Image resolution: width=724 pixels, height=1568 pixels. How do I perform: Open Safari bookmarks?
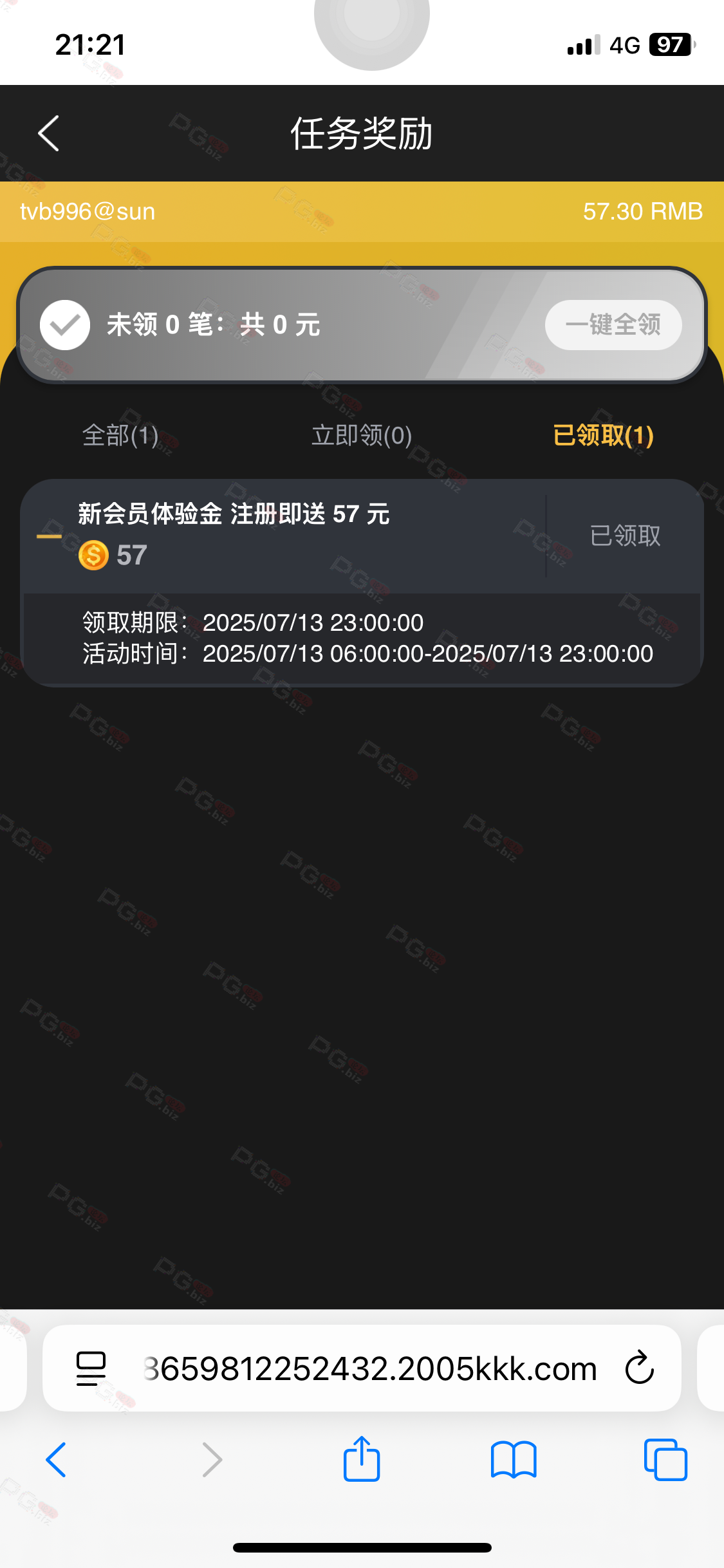tap(513, 1460)
